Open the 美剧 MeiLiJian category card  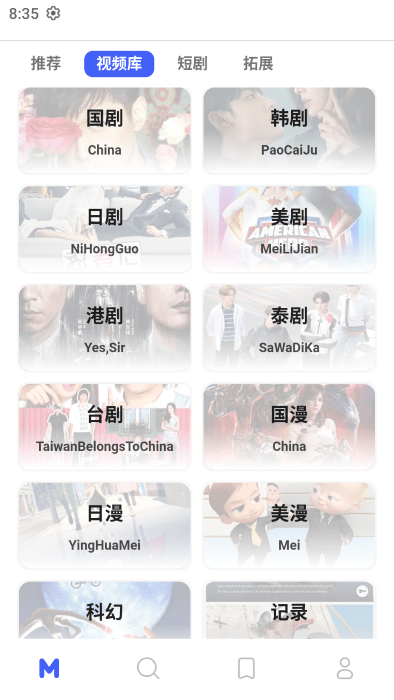(x=289, y=229)
